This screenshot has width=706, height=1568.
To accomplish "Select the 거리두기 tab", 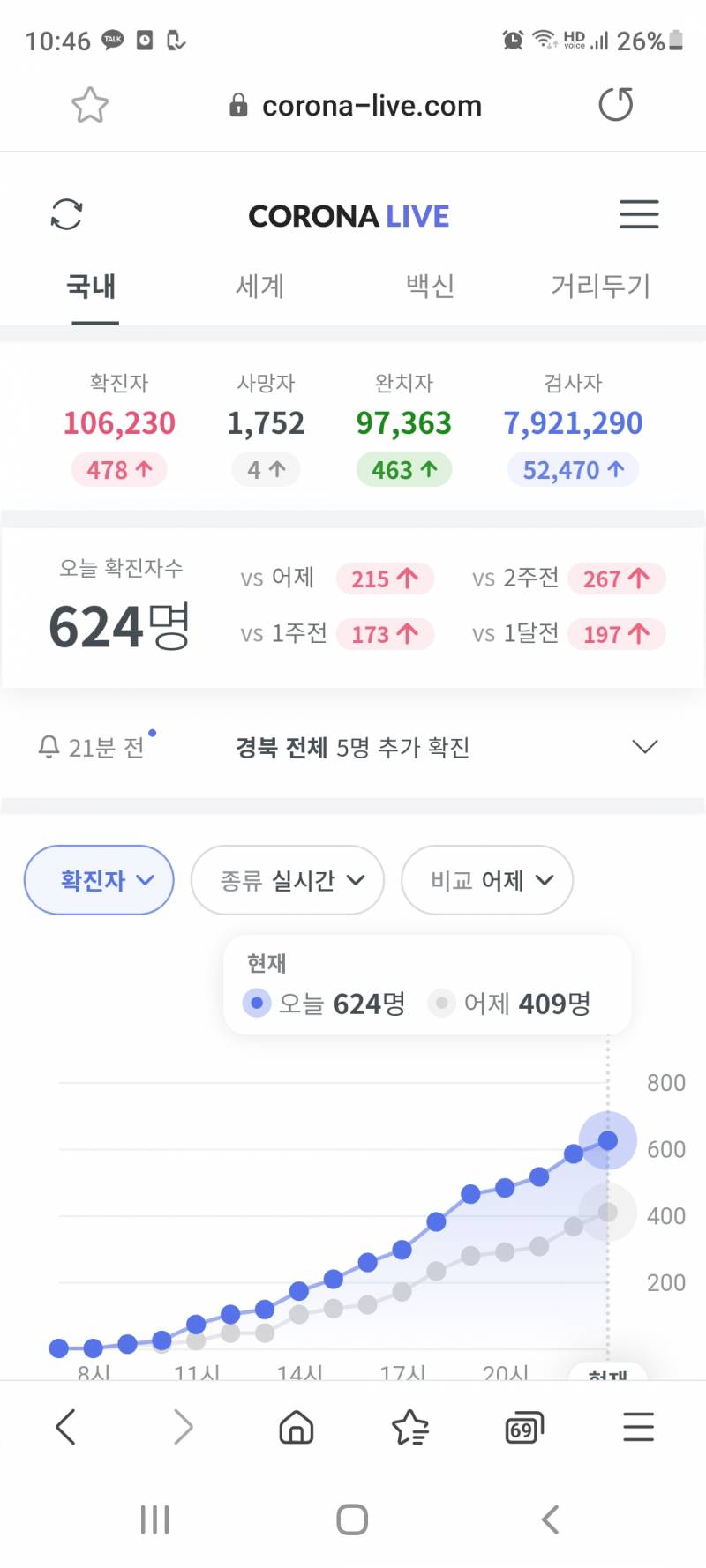I will pyautogui.click(x=597, y=286).
